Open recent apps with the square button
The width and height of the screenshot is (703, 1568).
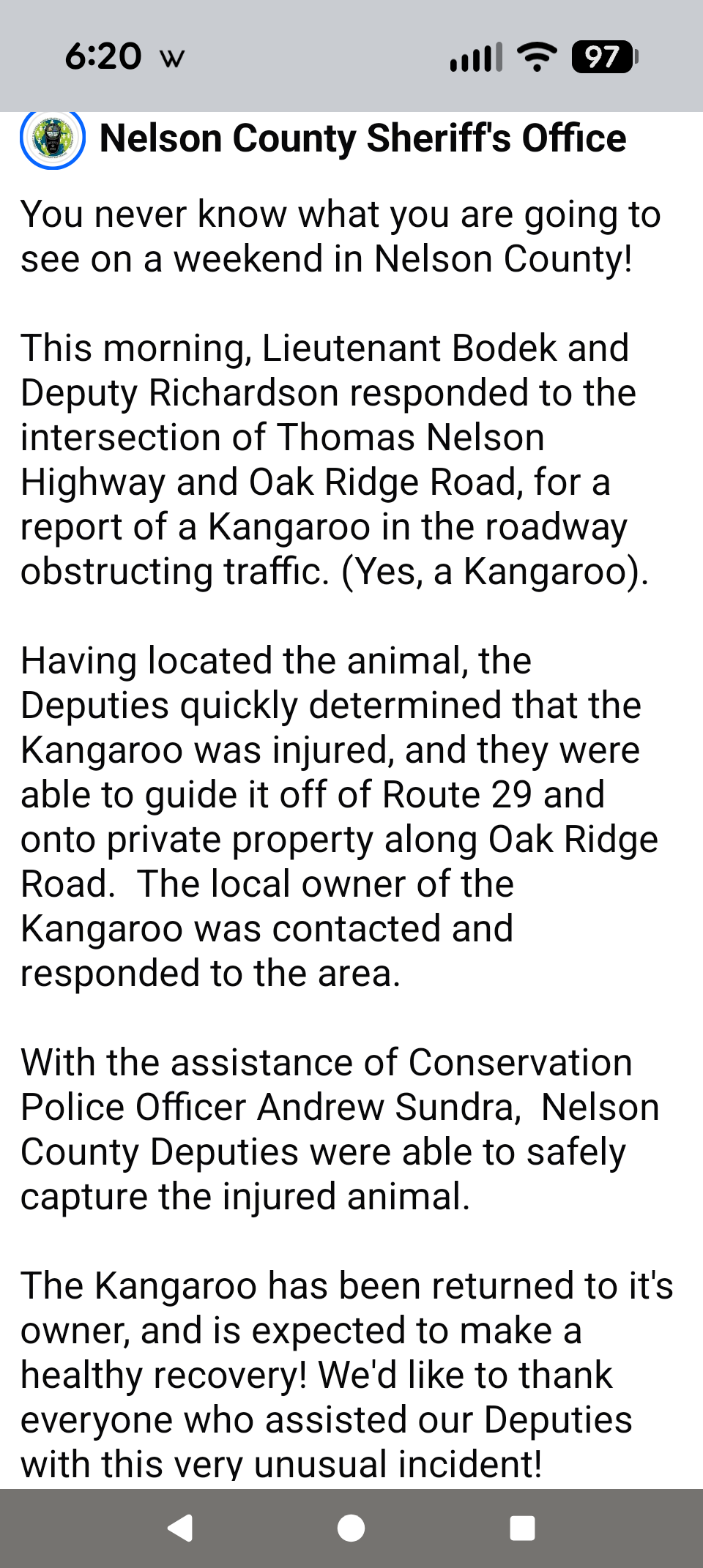click(521, 1528)
